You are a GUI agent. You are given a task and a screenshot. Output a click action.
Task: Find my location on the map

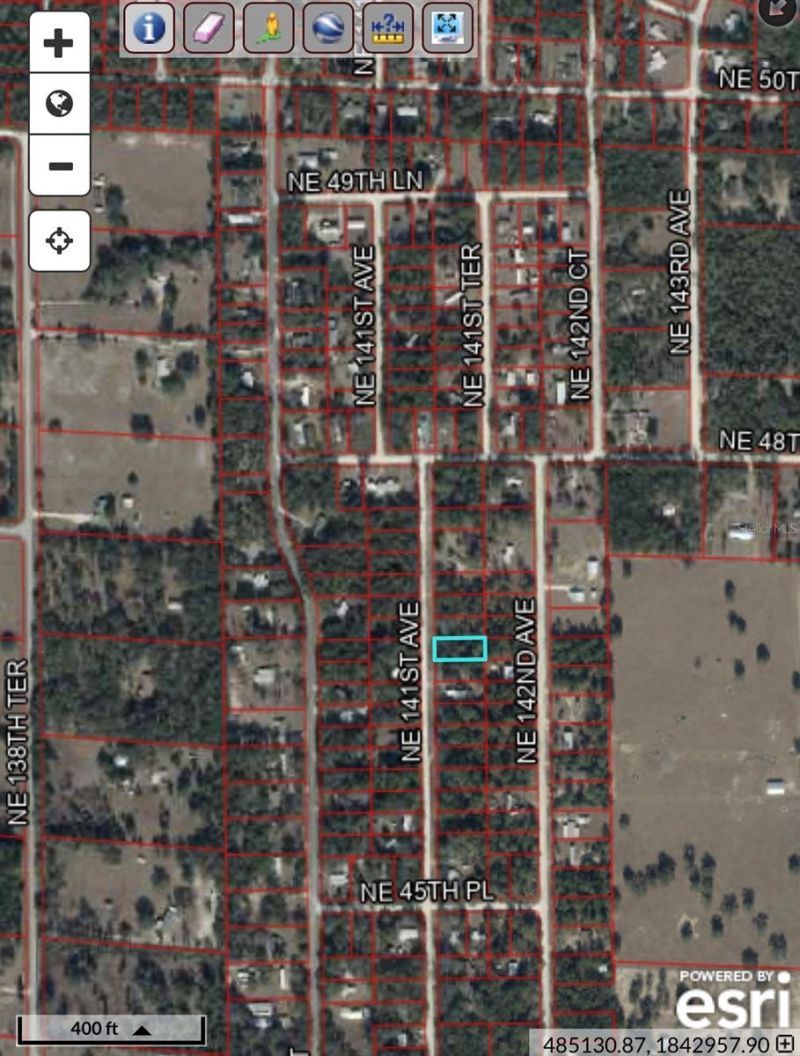pyautogui.click(x=60, y=240)
